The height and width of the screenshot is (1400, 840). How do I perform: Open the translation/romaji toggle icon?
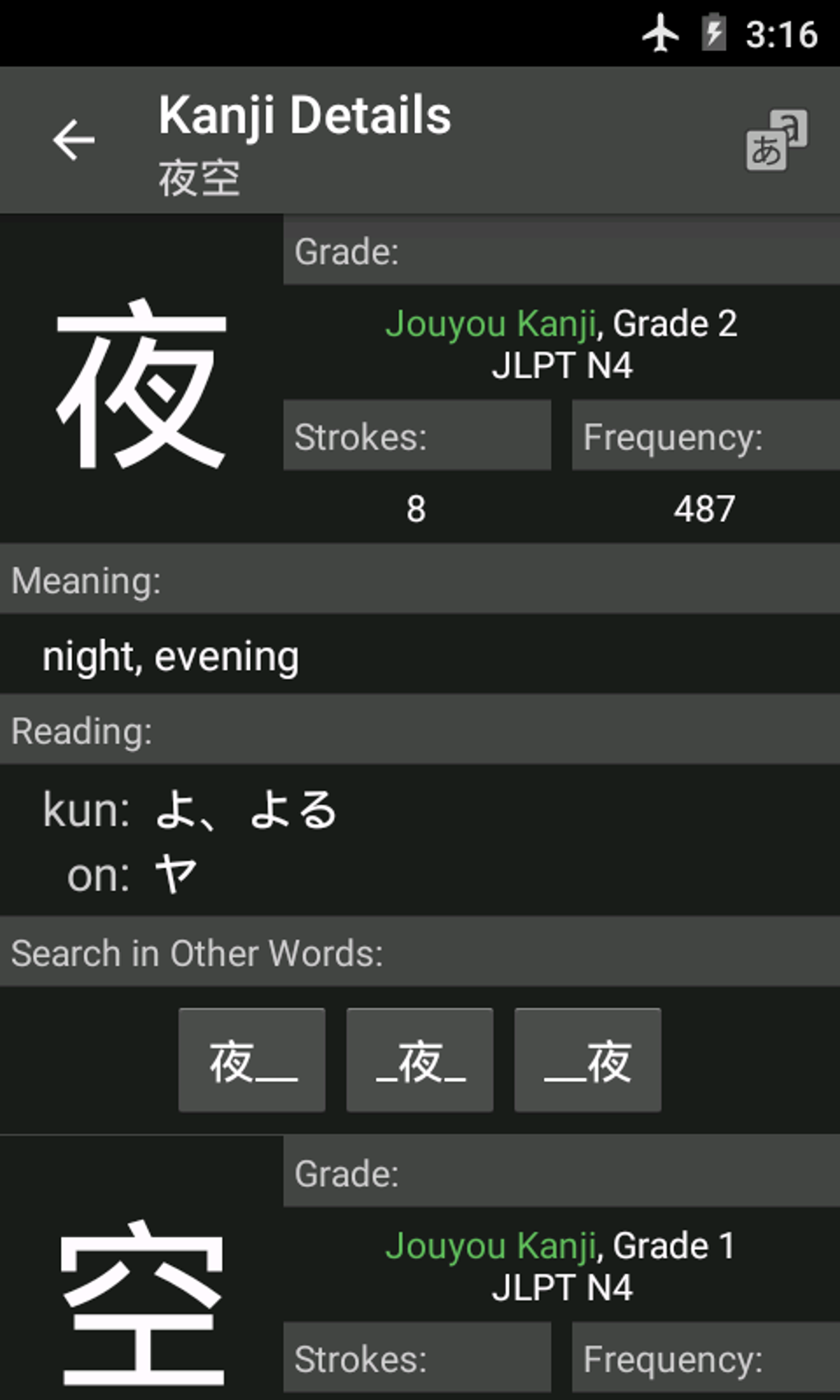[775, 142]
